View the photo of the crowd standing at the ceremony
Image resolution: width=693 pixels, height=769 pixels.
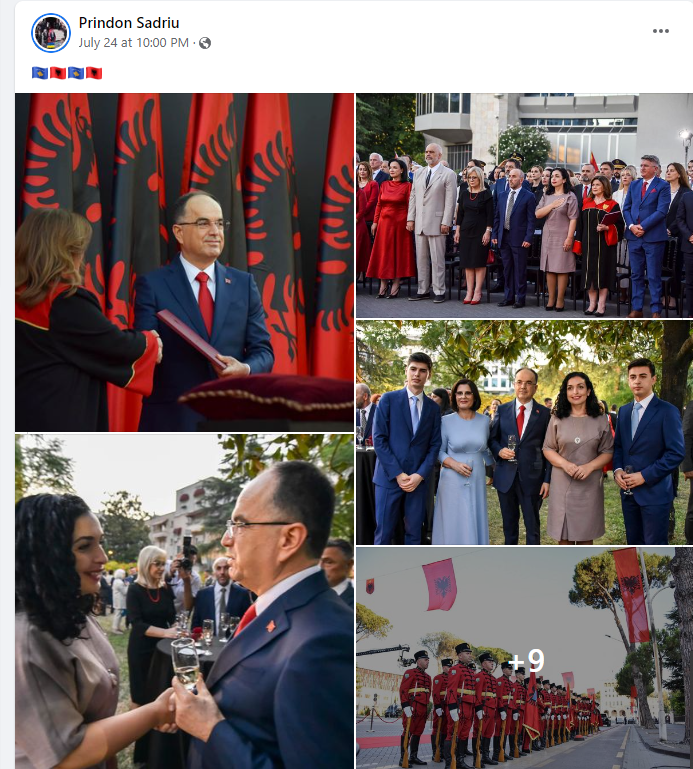pos(524,205)
